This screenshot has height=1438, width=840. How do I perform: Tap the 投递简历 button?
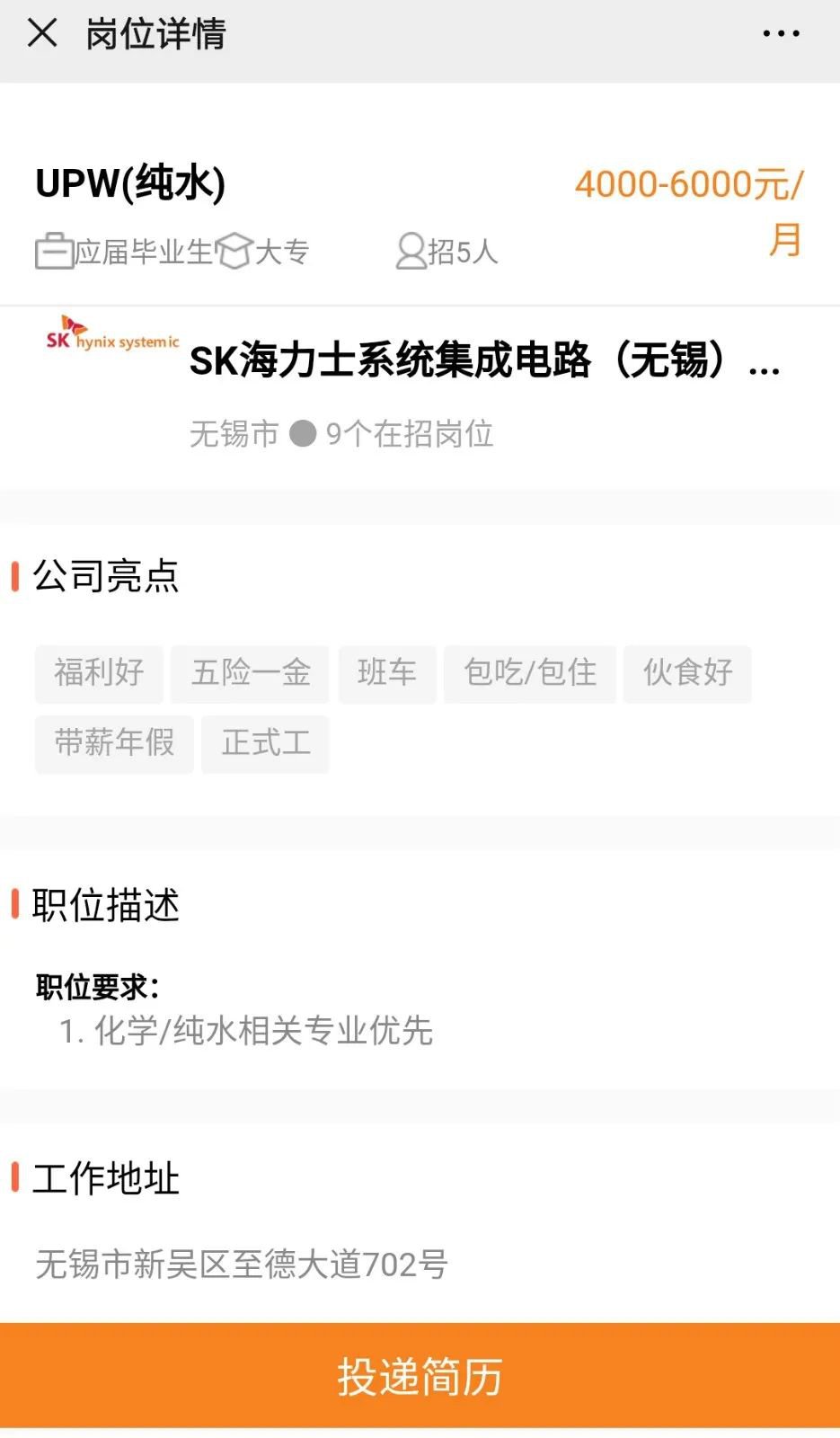pos(420,1375)
